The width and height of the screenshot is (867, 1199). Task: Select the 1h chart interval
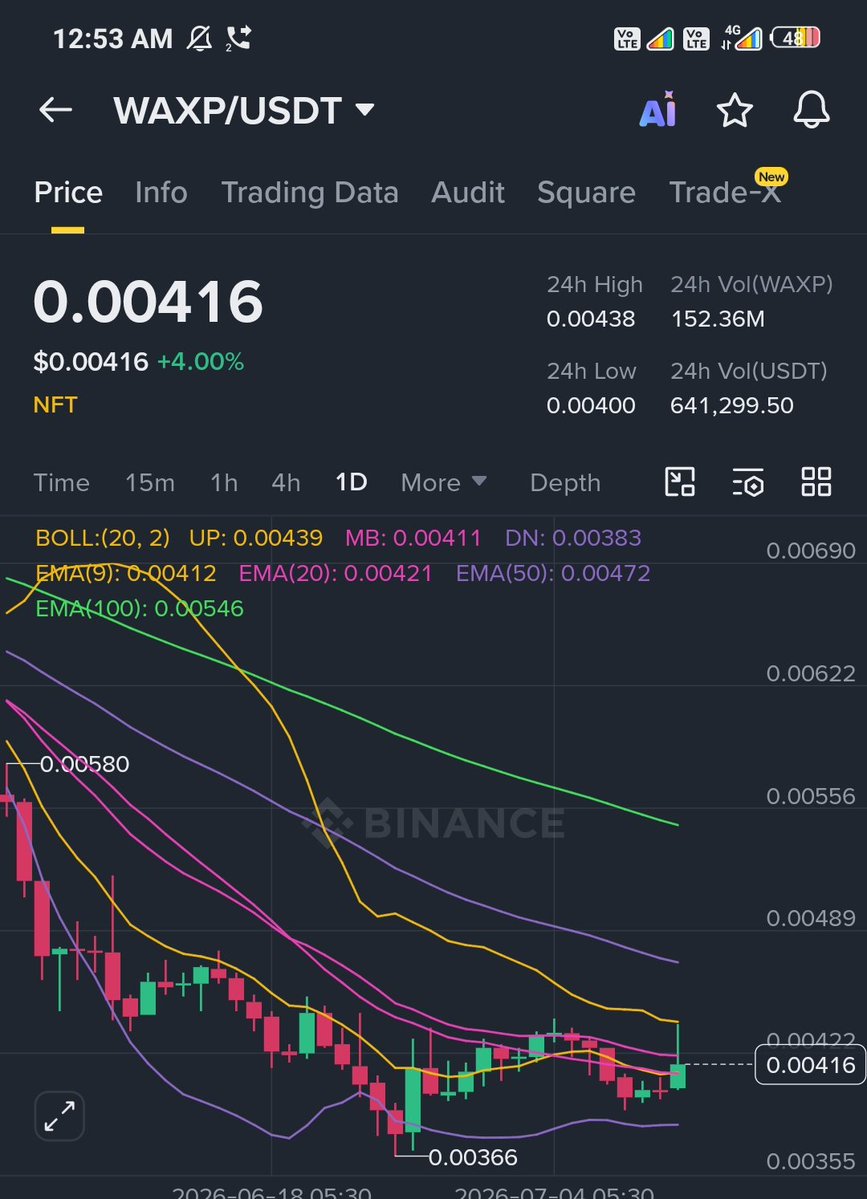coord(224,483)
